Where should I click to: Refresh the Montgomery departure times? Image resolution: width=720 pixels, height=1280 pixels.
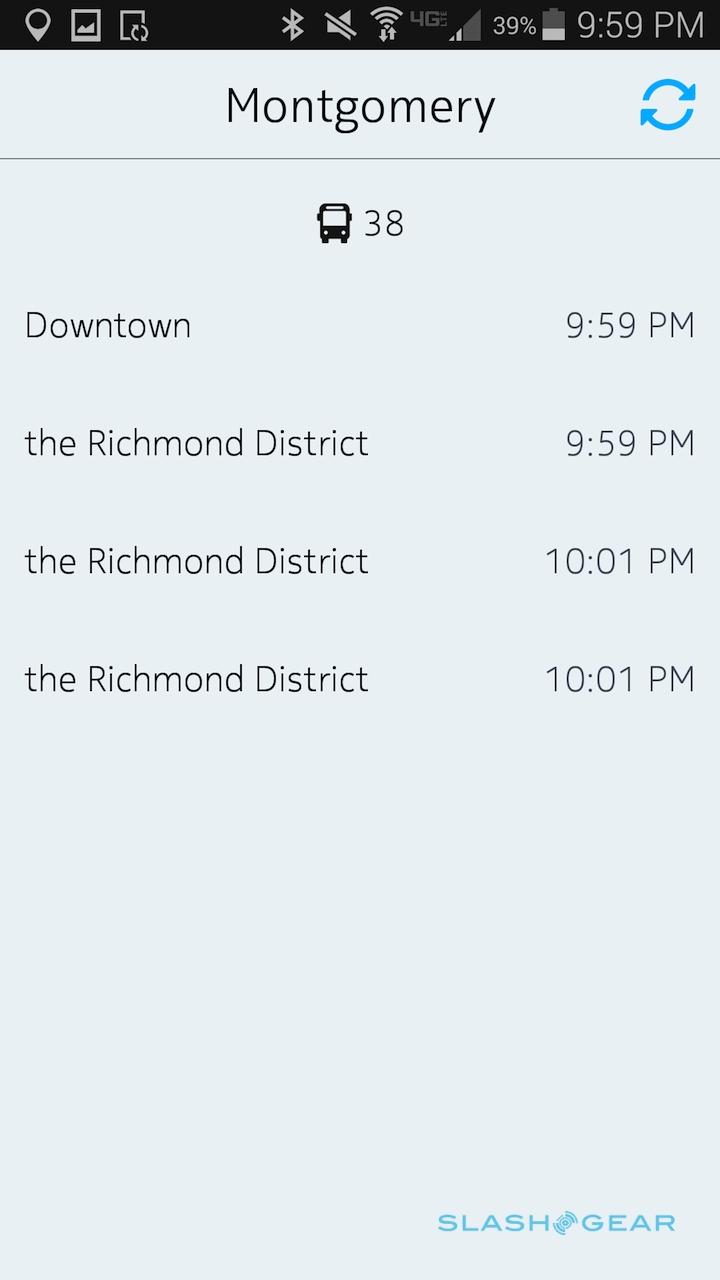(x=667, y=105)
